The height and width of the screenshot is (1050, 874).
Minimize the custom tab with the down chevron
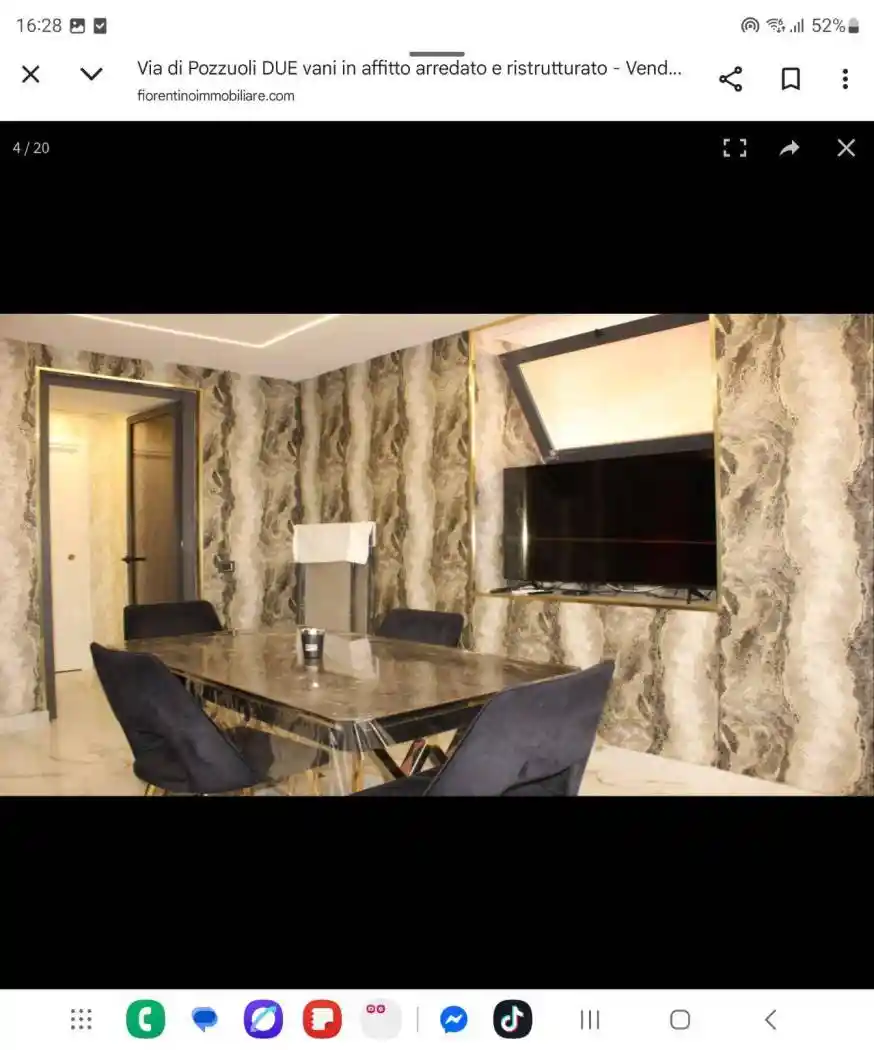pos(91,74)
